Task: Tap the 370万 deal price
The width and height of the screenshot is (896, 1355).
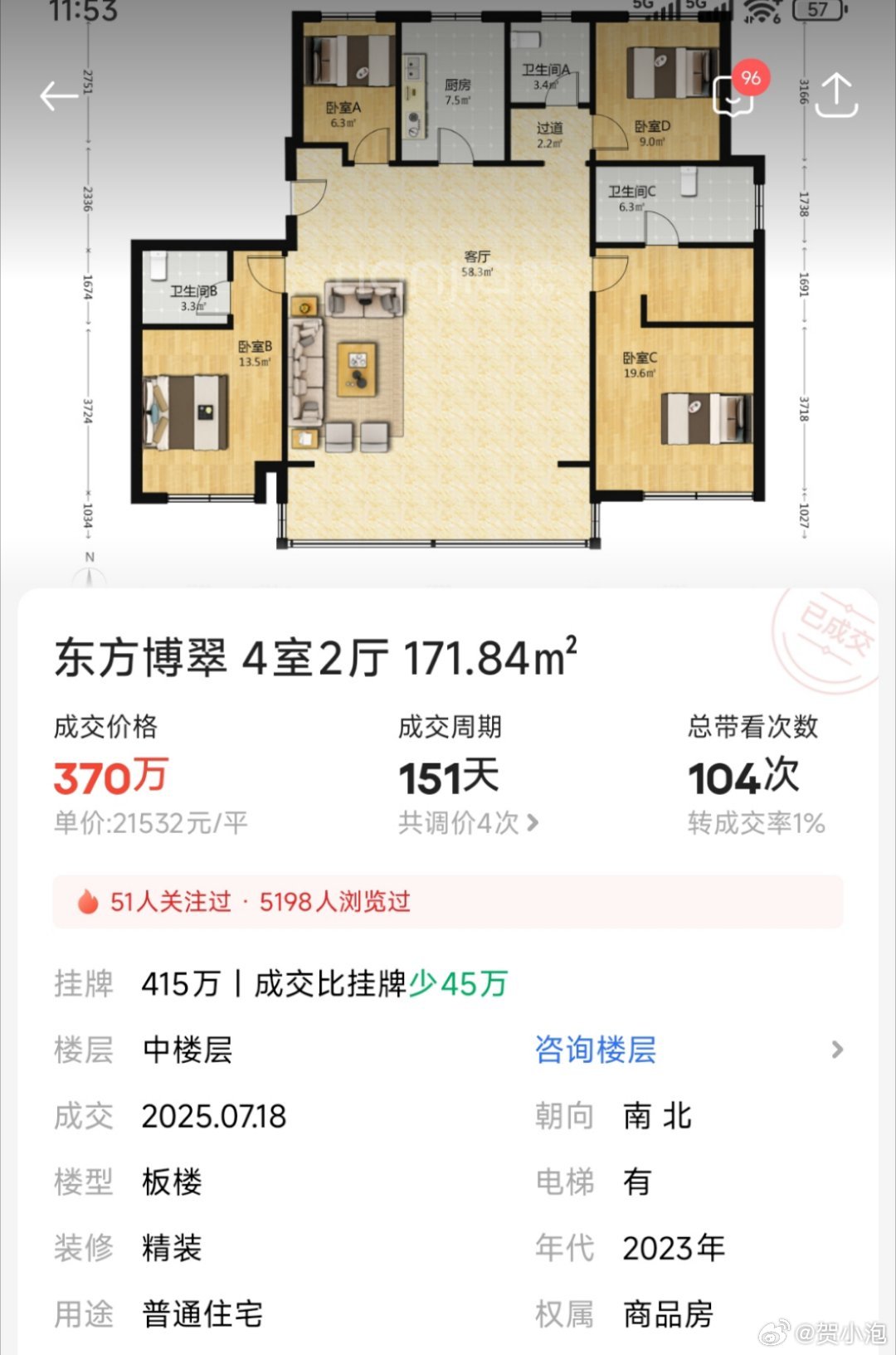Action: (109, 777)
